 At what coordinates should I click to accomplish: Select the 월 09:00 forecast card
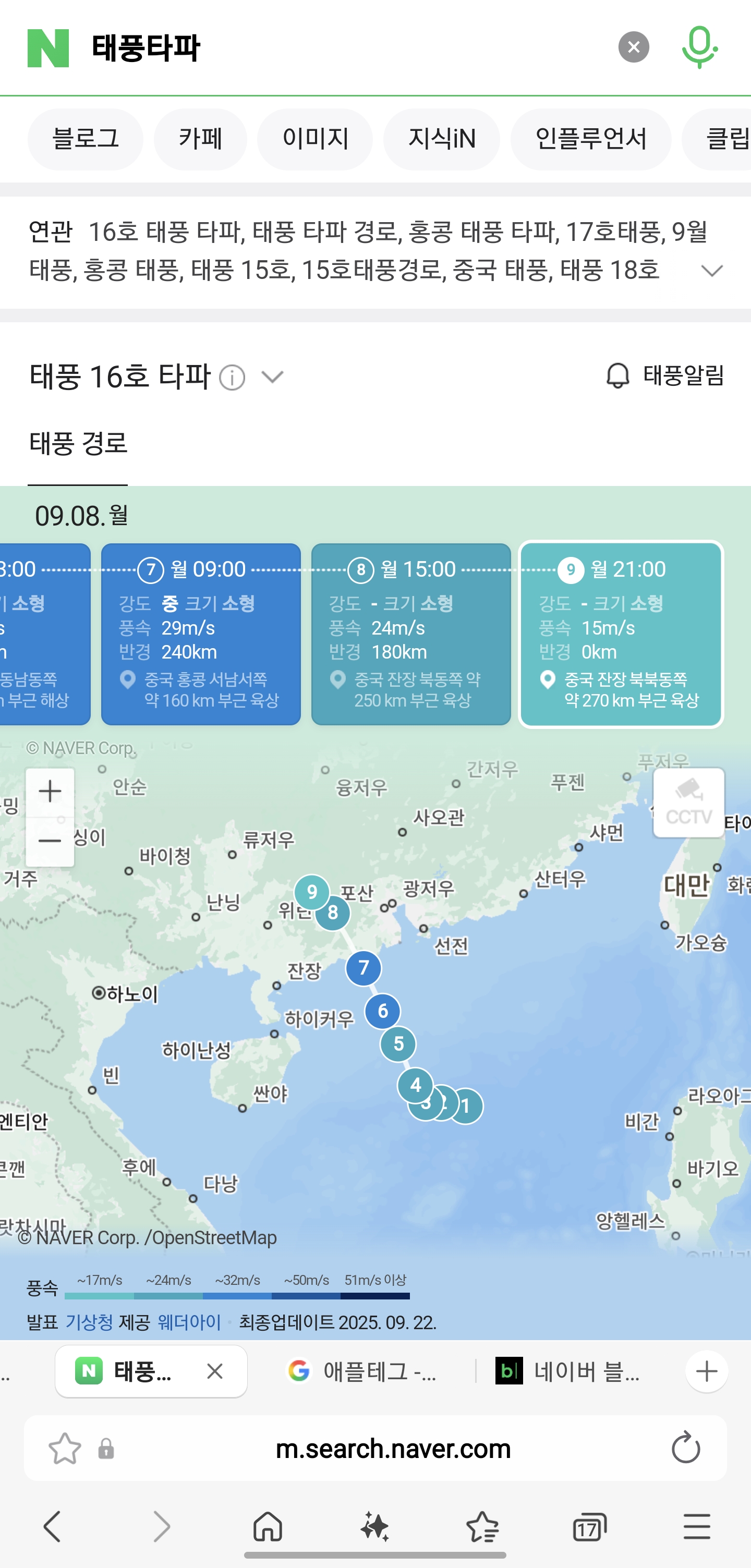tap(201, 634)
